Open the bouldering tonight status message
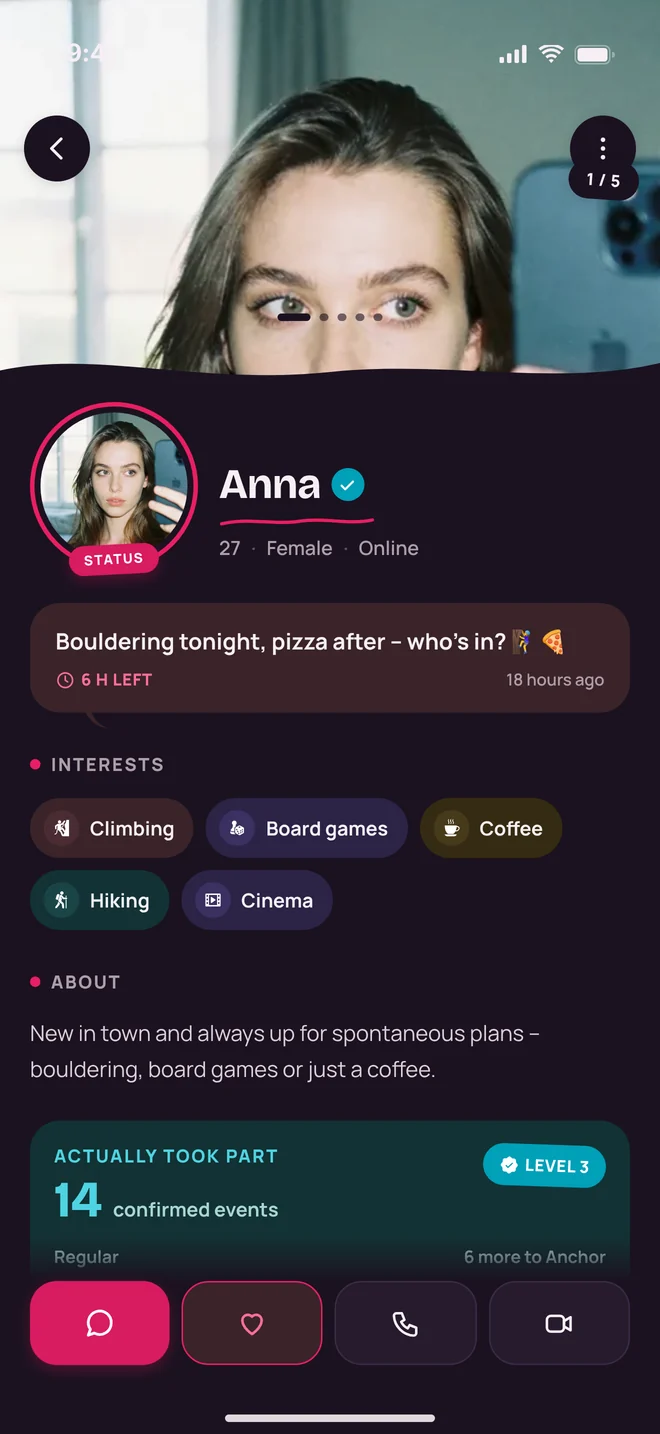The image size is (660, 1434). (330, 658)
